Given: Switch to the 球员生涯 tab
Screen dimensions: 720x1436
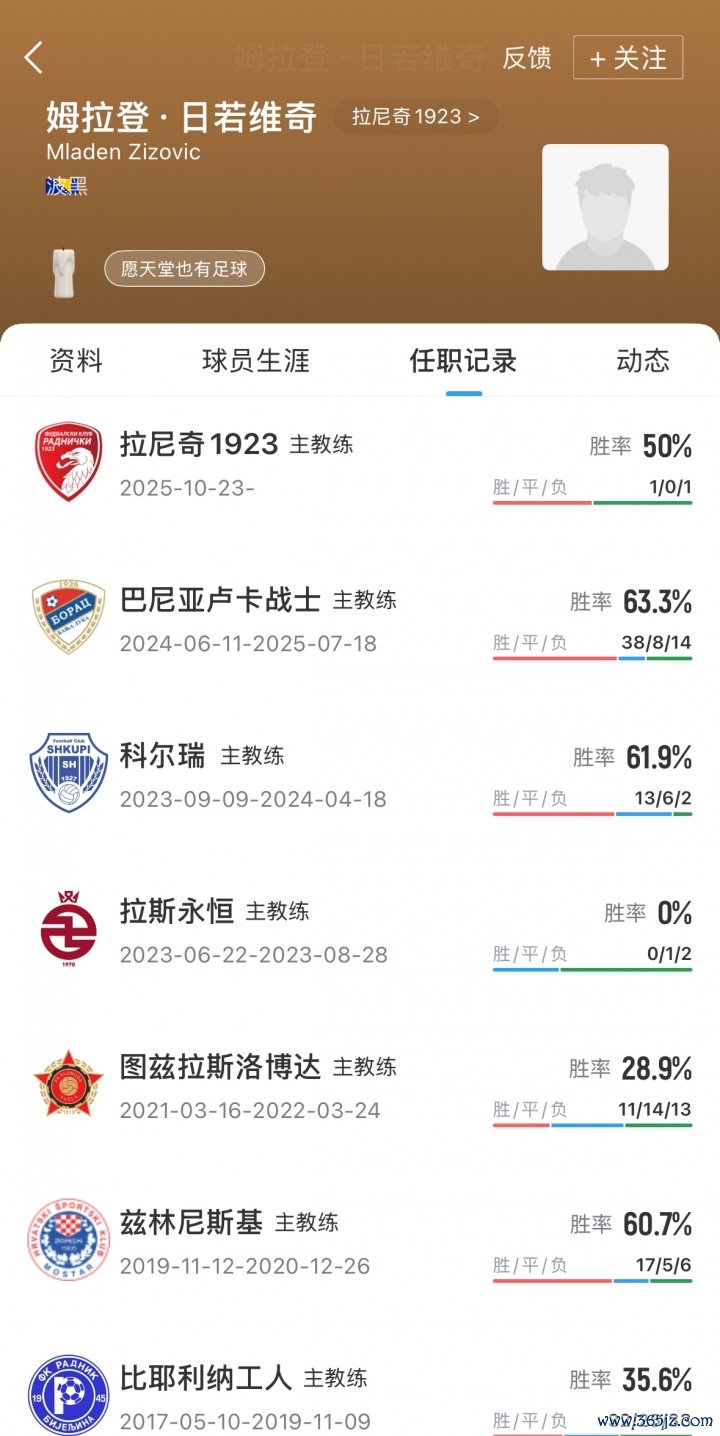Looking at the screenshot, I should (255, 361).
